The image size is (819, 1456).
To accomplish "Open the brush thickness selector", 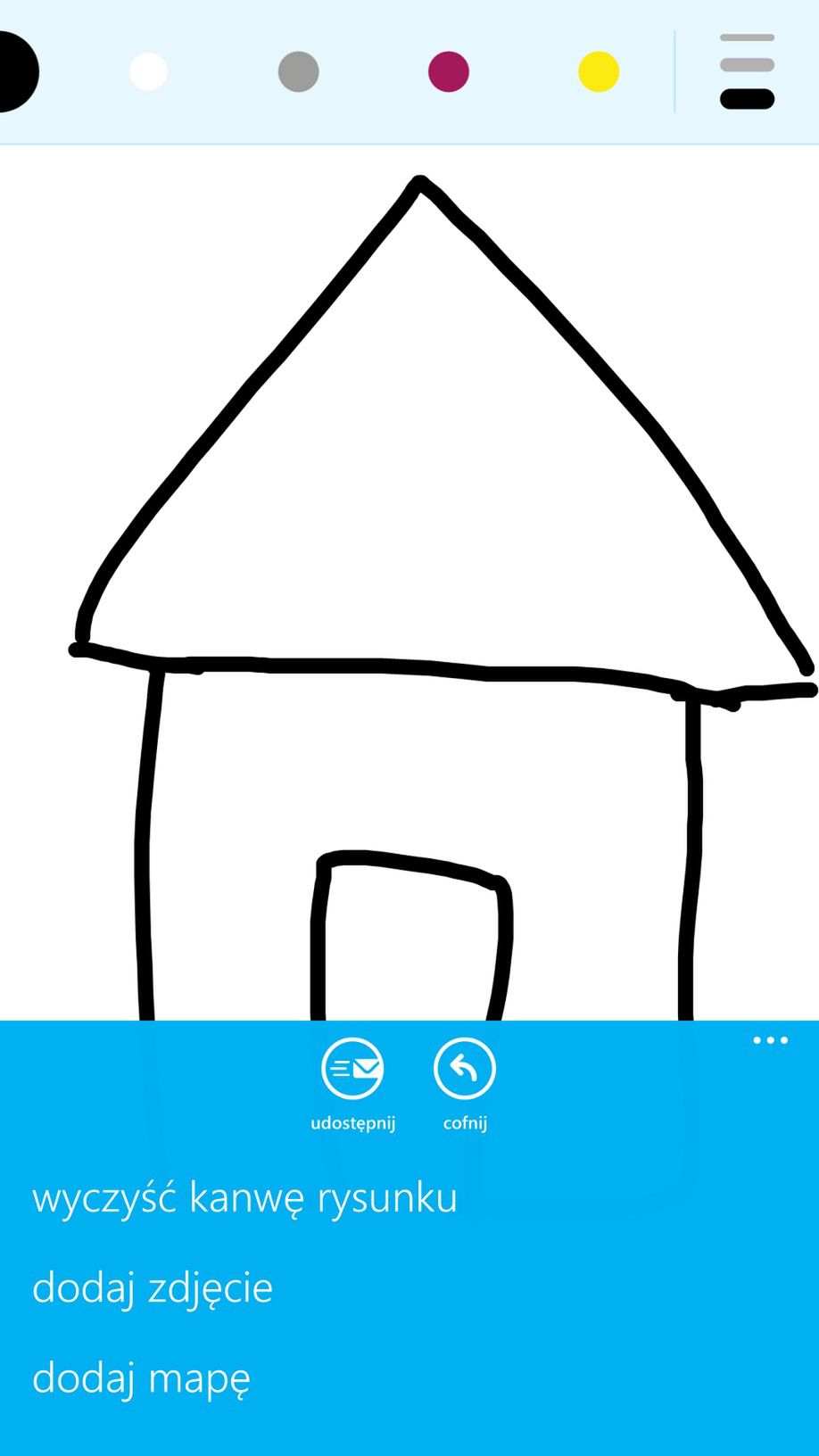I will [747, 71].
